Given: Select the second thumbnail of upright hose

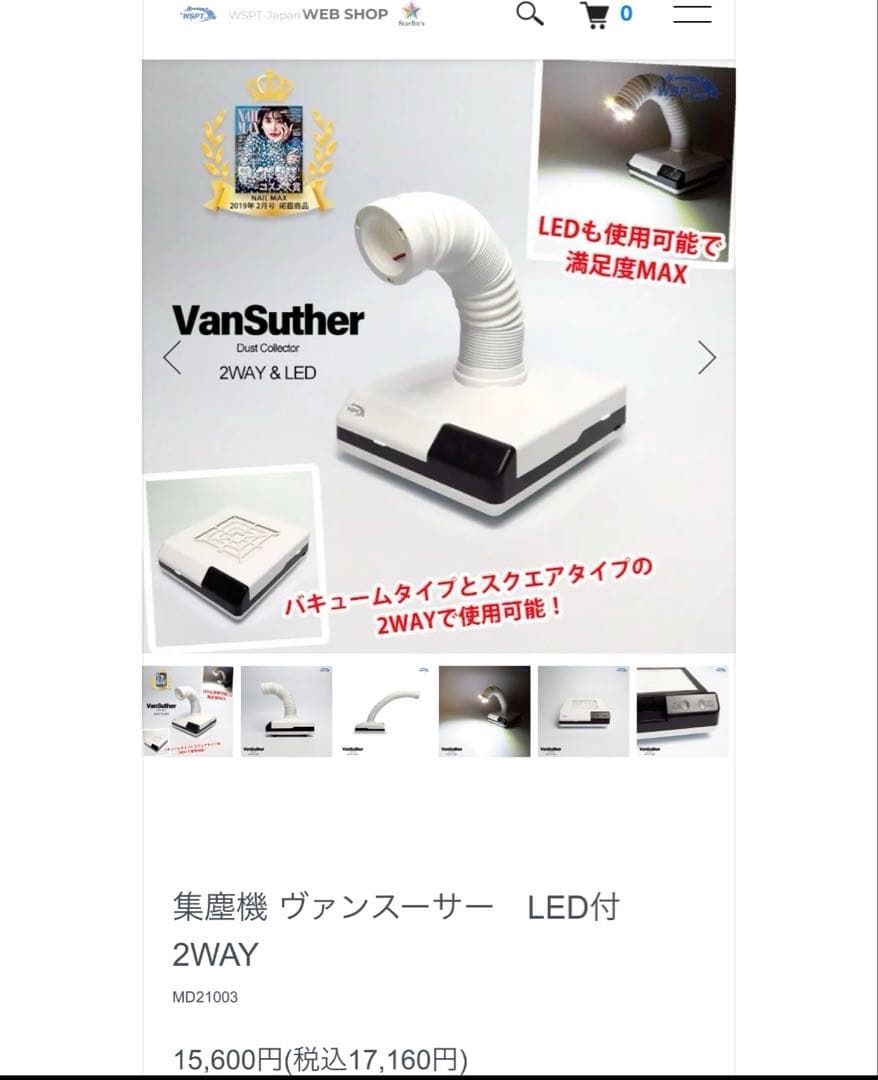Looking at the screenshot, I should 286,711.
